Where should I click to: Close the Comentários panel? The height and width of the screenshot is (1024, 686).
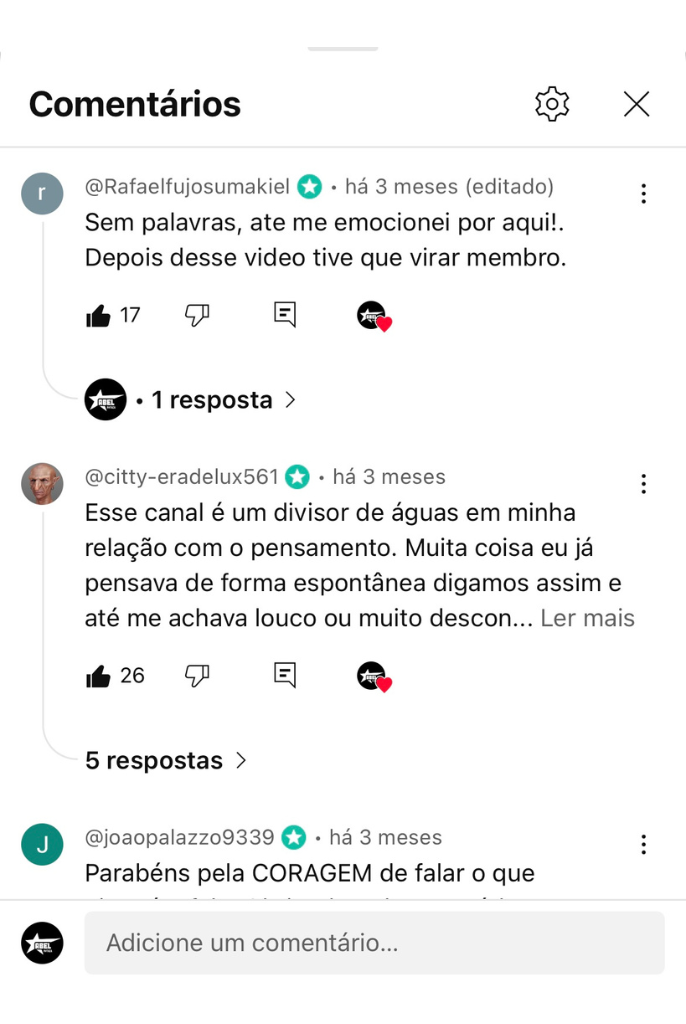(636, 104)
